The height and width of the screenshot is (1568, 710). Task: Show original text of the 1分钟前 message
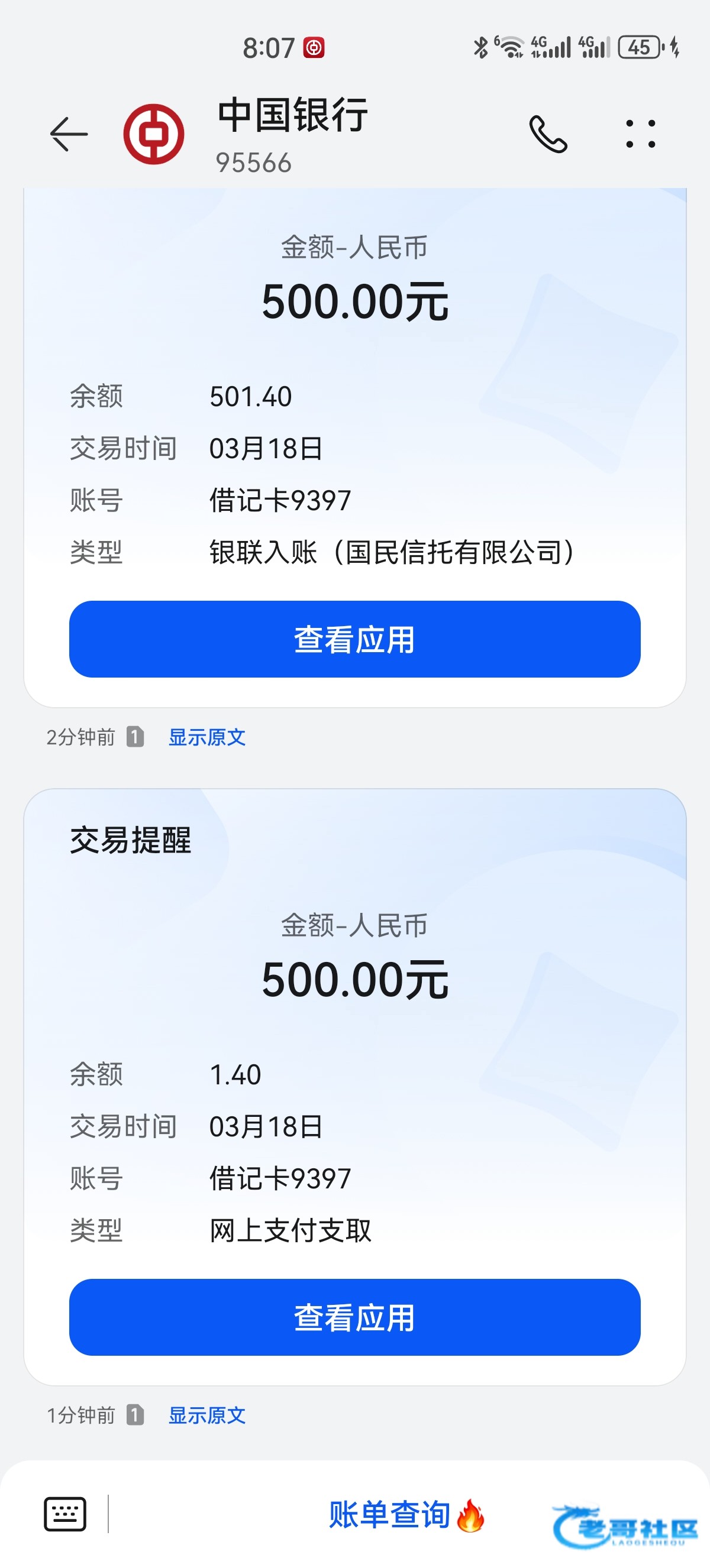[207, 1415]
